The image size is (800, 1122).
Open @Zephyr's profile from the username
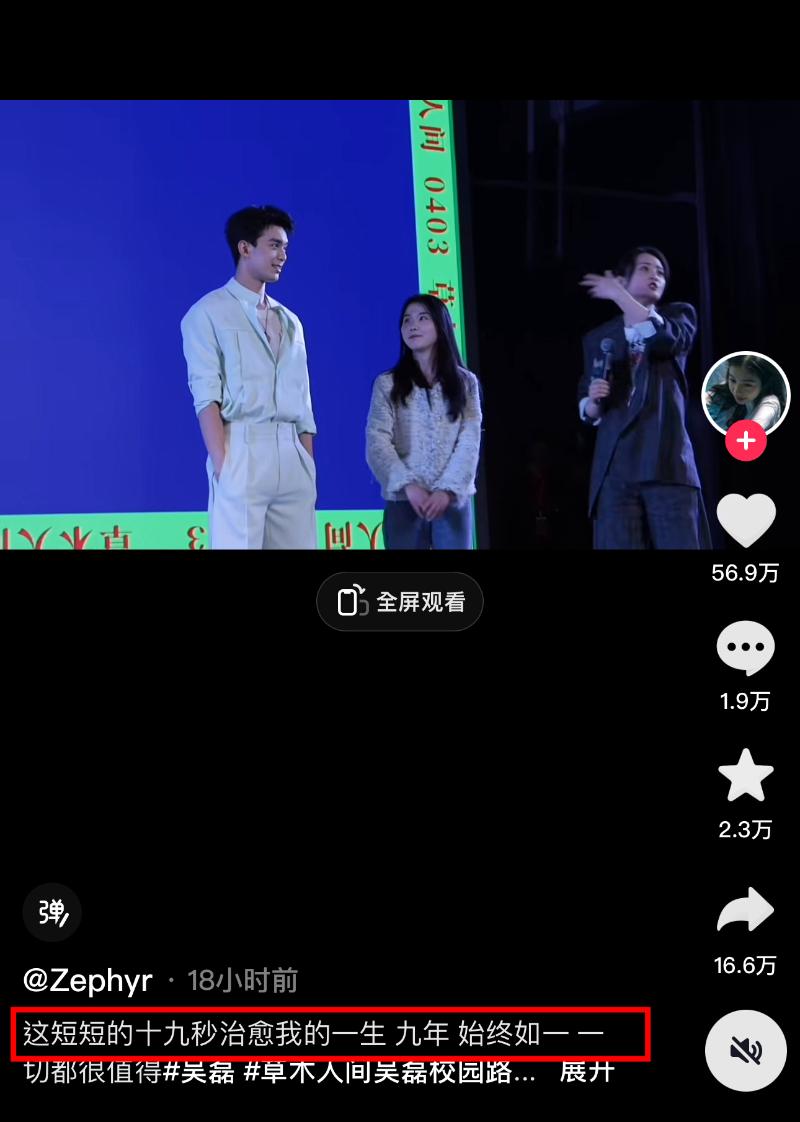pos(88,980)
